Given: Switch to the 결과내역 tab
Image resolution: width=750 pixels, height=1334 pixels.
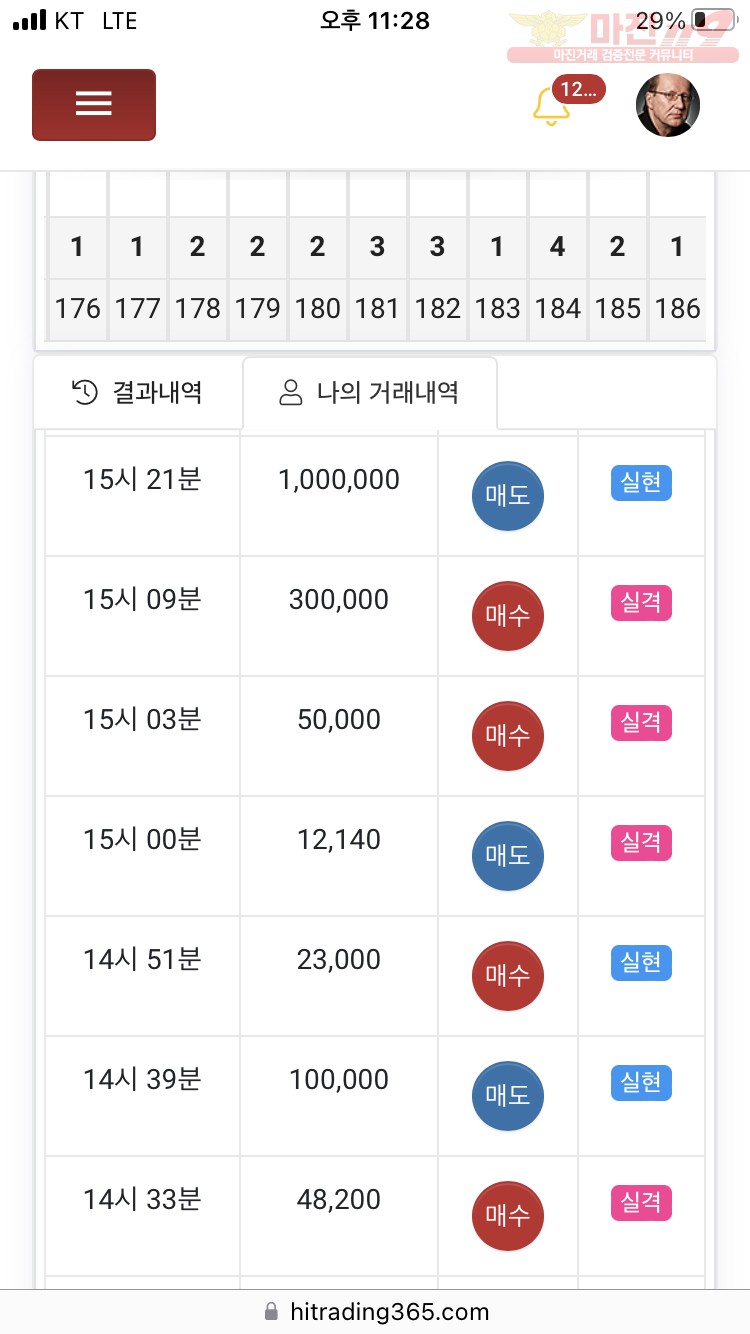Looking at the screenshot, I should click(x=138, y=393).
